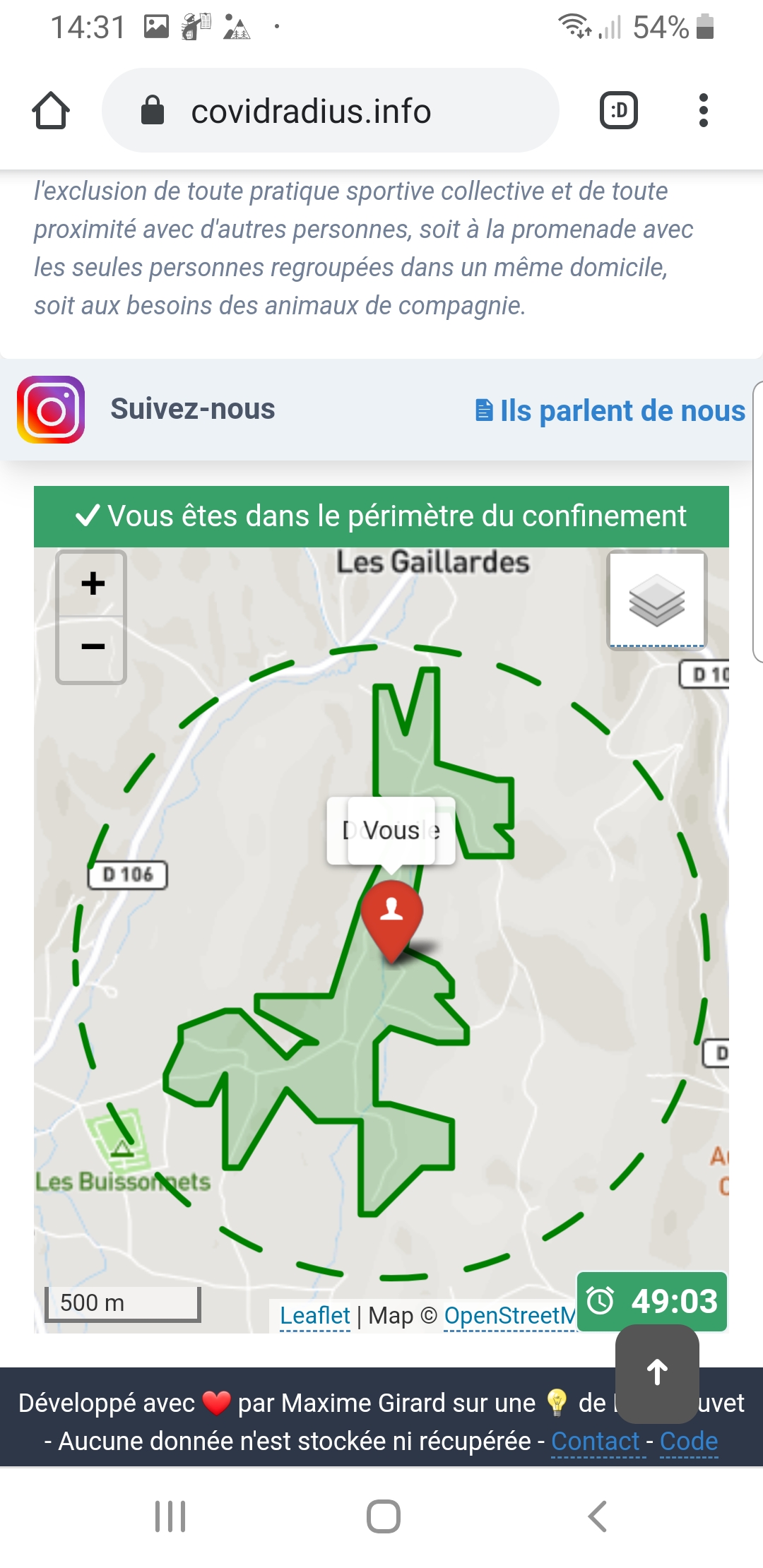The image size is (763, 1568).
Task: Zoom in on the map
Action: 93,584
